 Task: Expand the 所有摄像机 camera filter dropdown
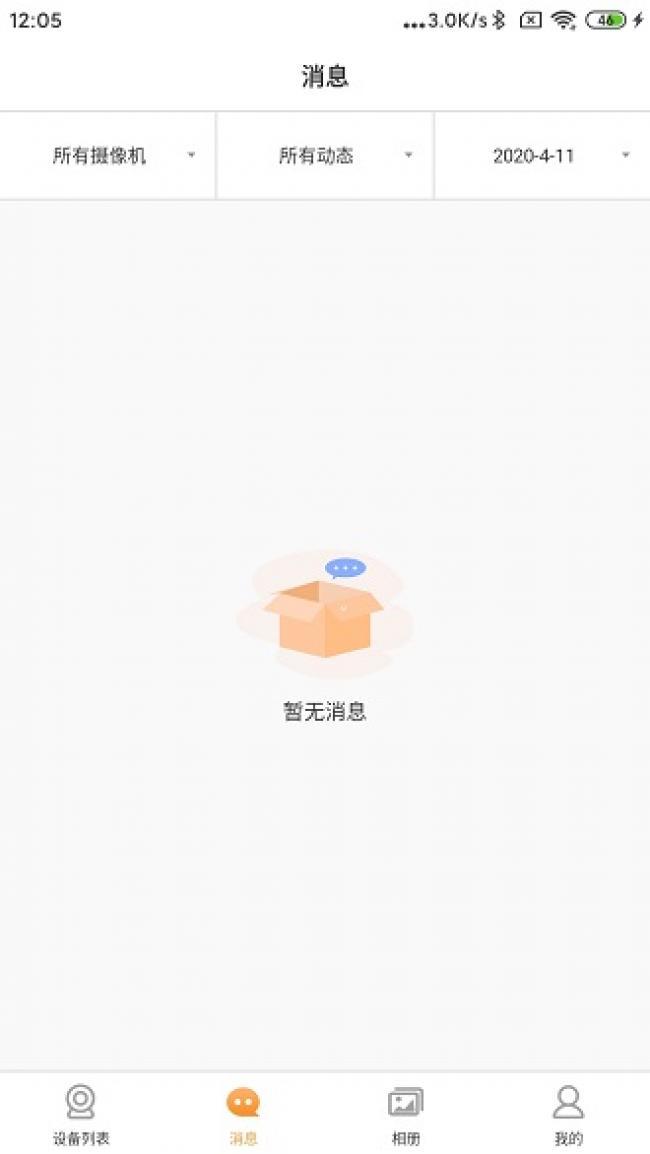click(108, 156)
